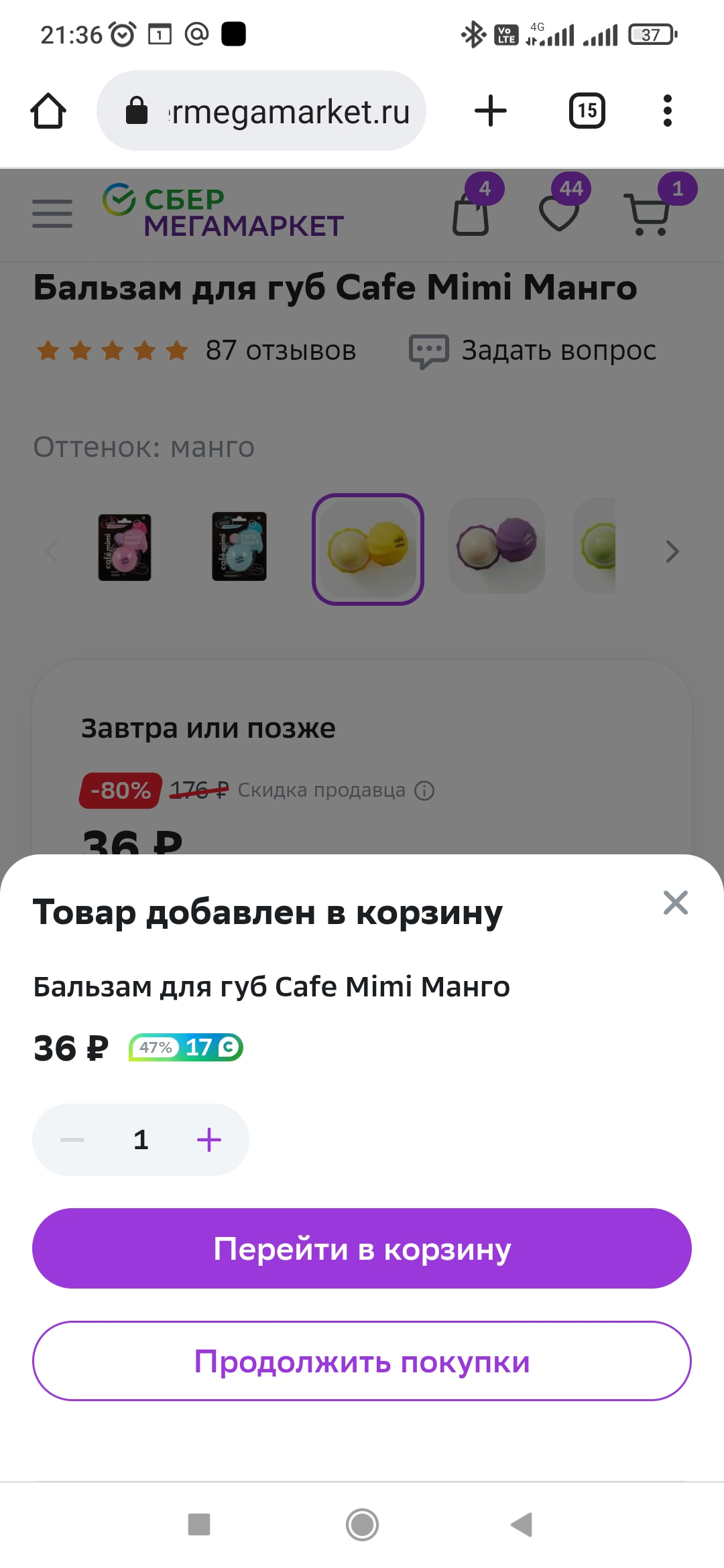Screen dimensions: 724x1568
Task: Go back with the system back button
Action: (x=522, y=1524)
